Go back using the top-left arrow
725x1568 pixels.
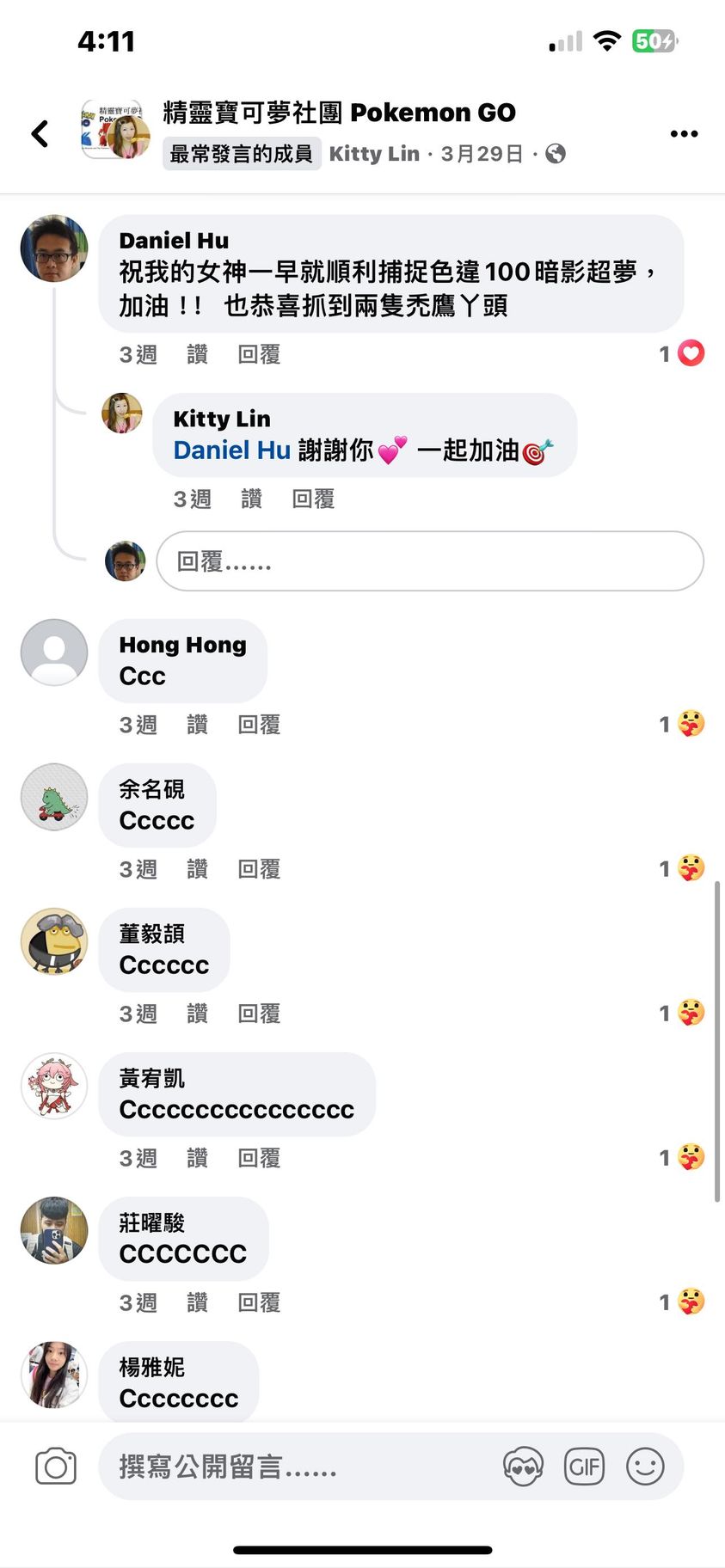pyautogui.click(x=40, y=133)
